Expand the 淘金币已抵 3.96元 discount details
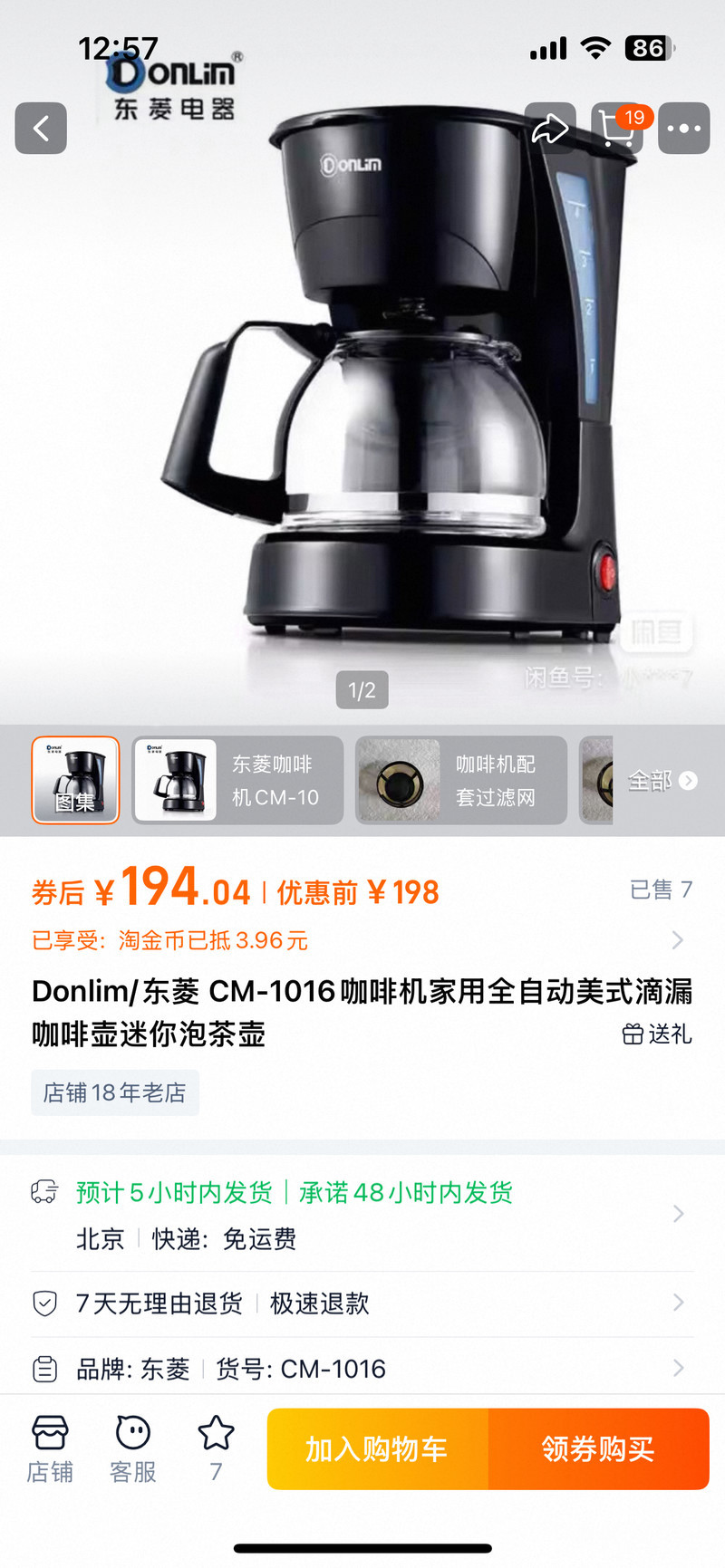 tap(362, 940)
